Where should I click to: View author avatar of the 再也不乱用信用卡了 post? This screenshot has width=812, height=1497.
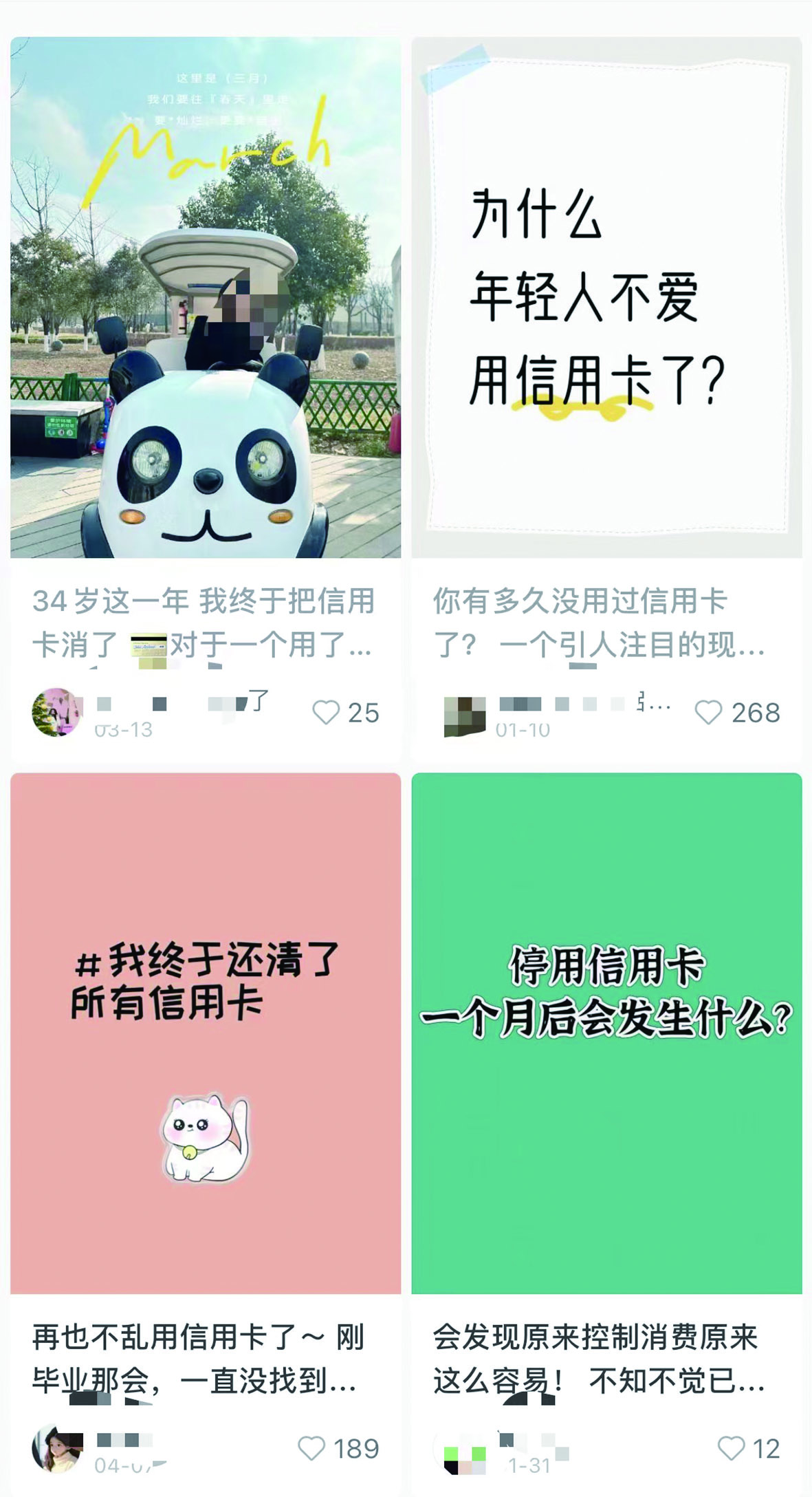[x=56, y=1448]
